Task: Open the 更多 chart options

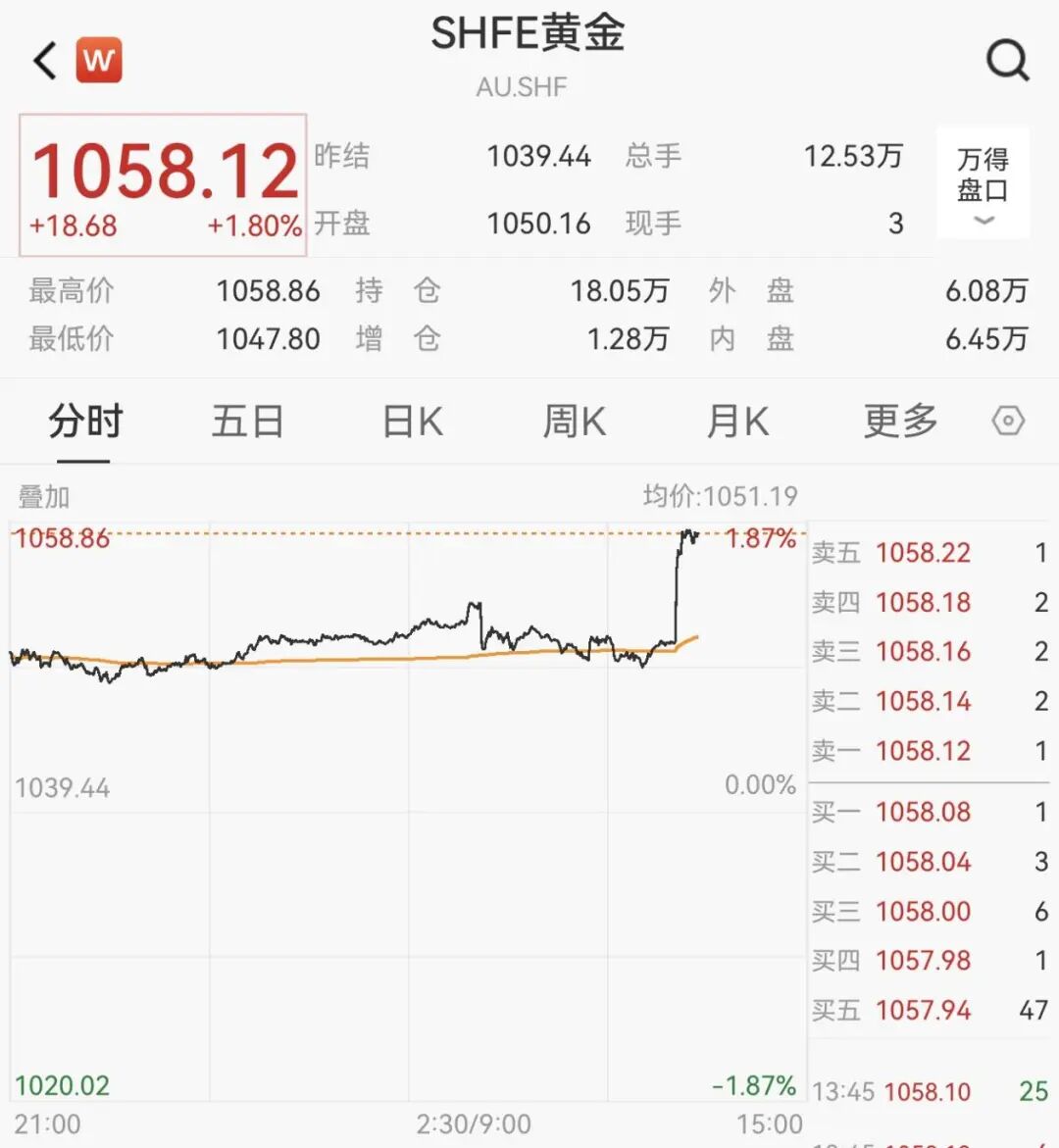Action: coord(900,422)
